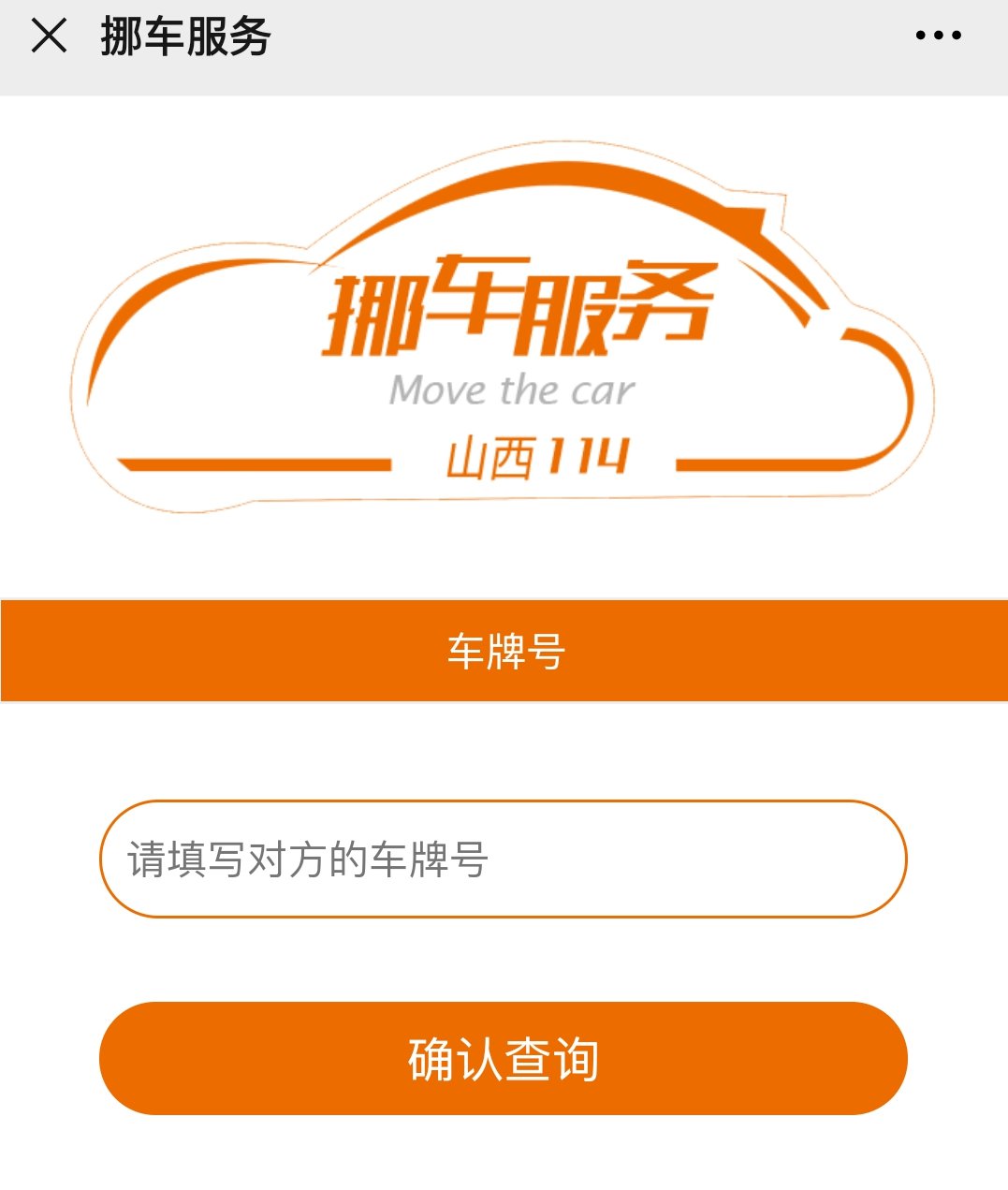Select the 车牌号 tab
1008x1190 pixels.
tap(504, 651)
